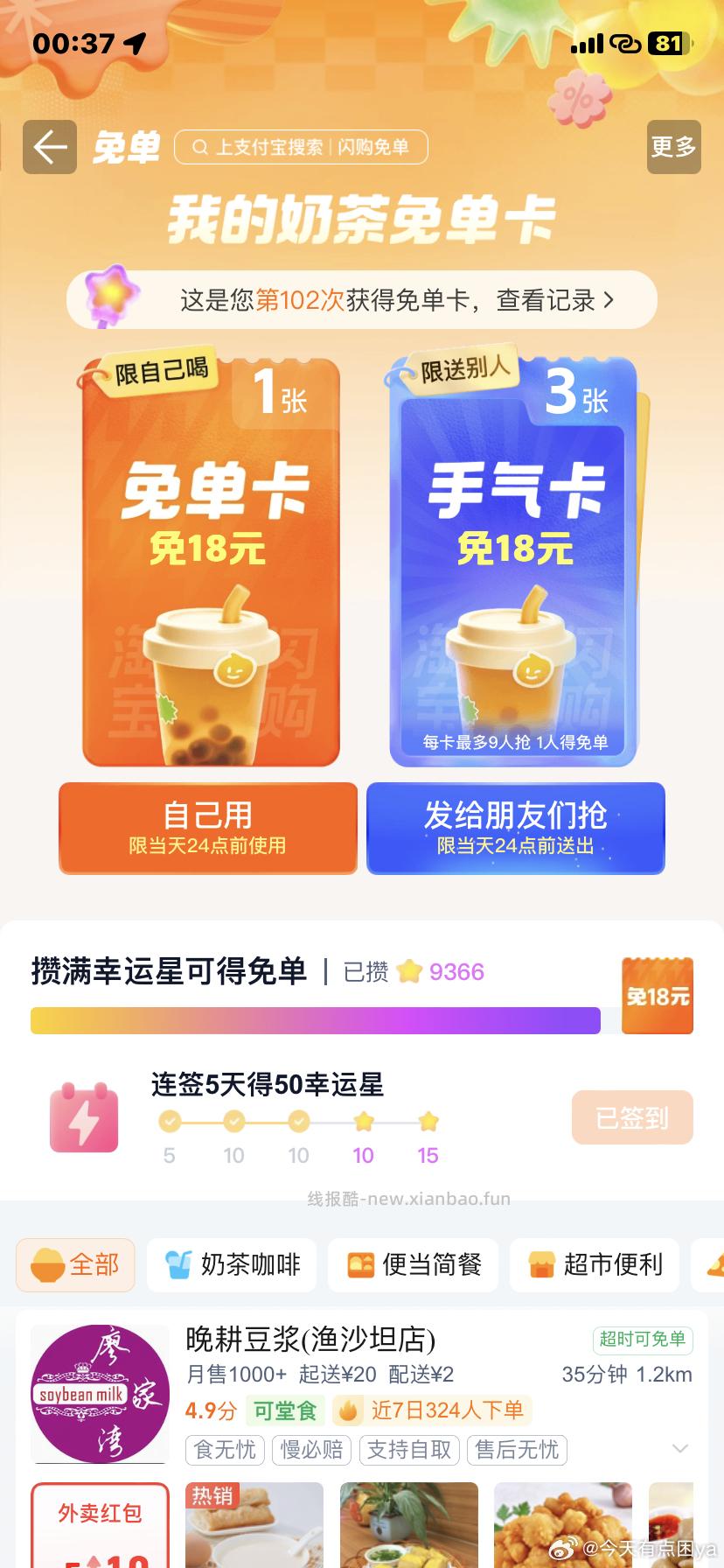Click the lunchbox icon beside 便当简餐

pyautogui.click(x=363, y=1264)
